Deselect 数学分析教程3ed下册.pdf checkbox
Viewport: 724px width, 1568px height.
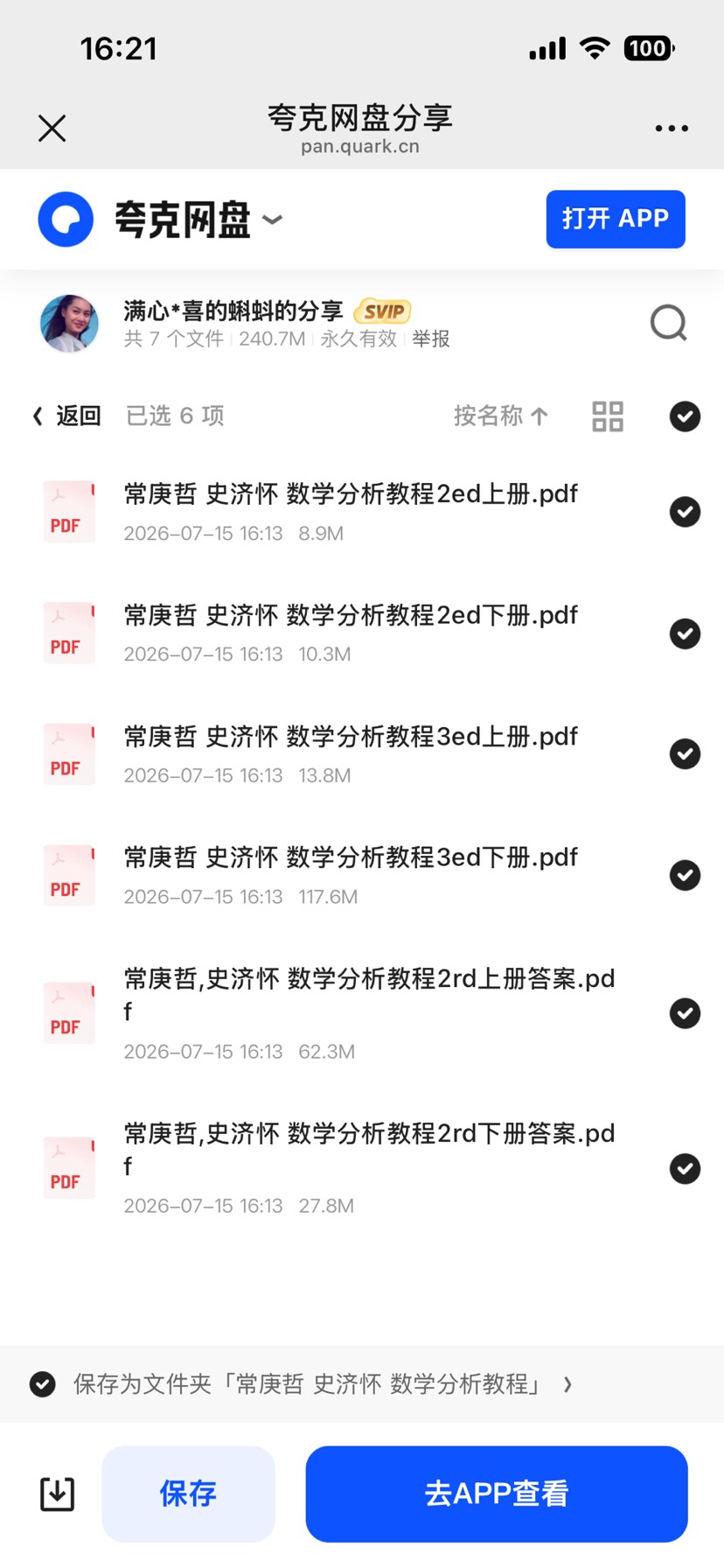tap(685, 875)
